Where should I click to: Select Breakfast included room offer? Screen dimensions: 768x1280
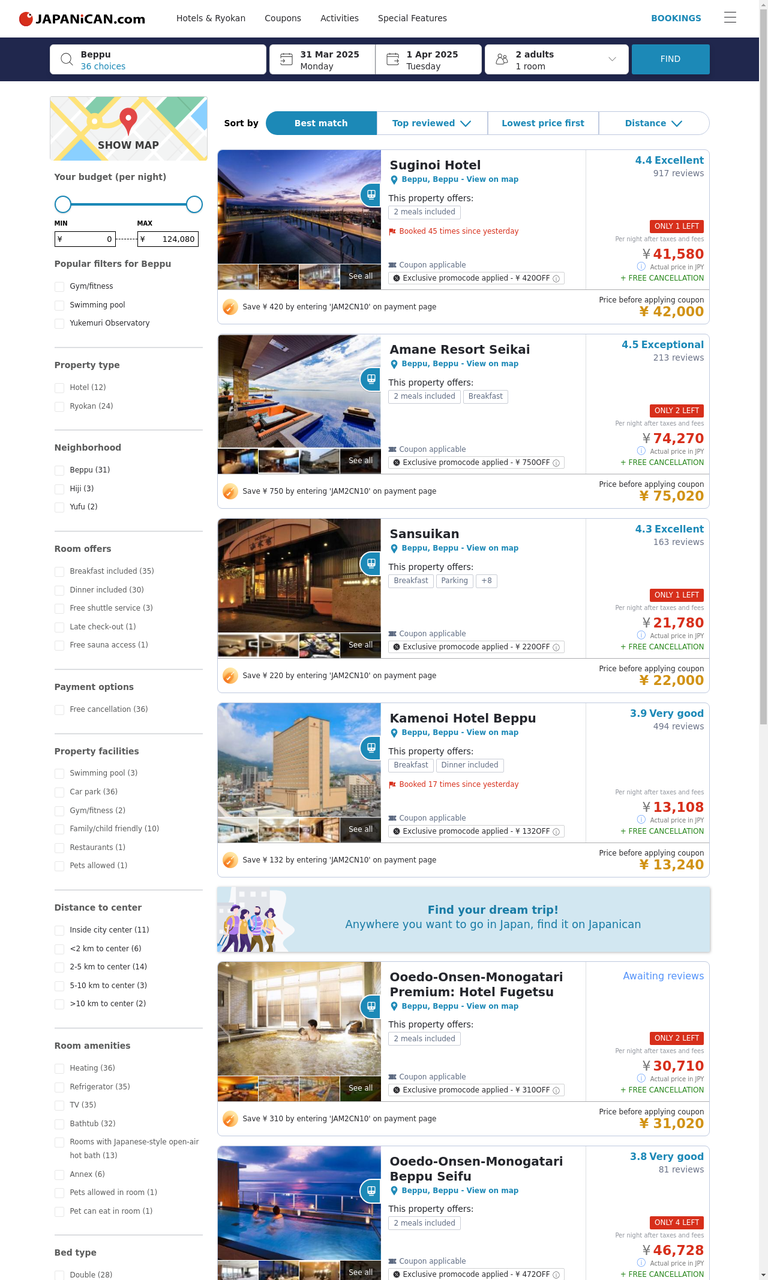pyautogui.click(x=60, y=571)
